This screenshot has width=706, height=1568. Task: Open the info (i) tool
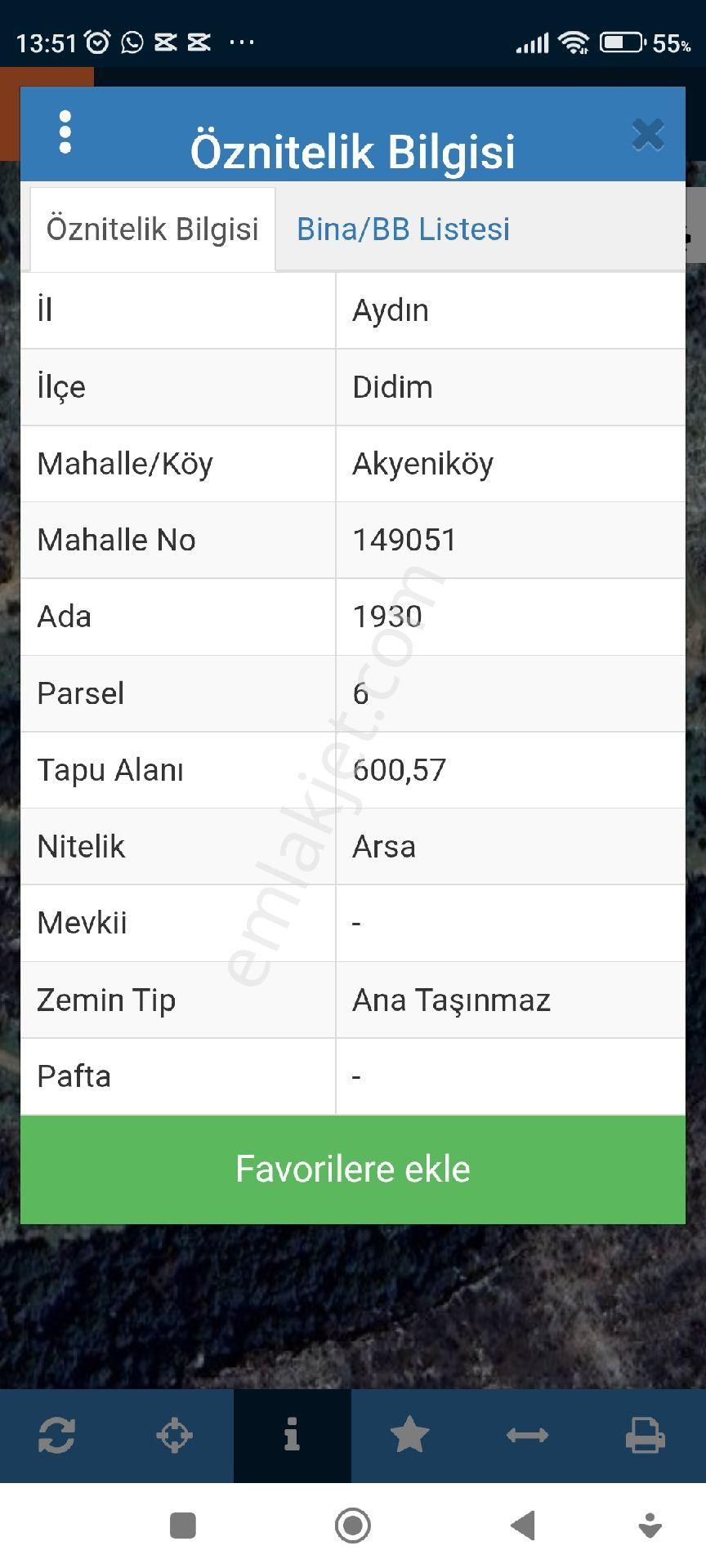tap(292, 1436)
